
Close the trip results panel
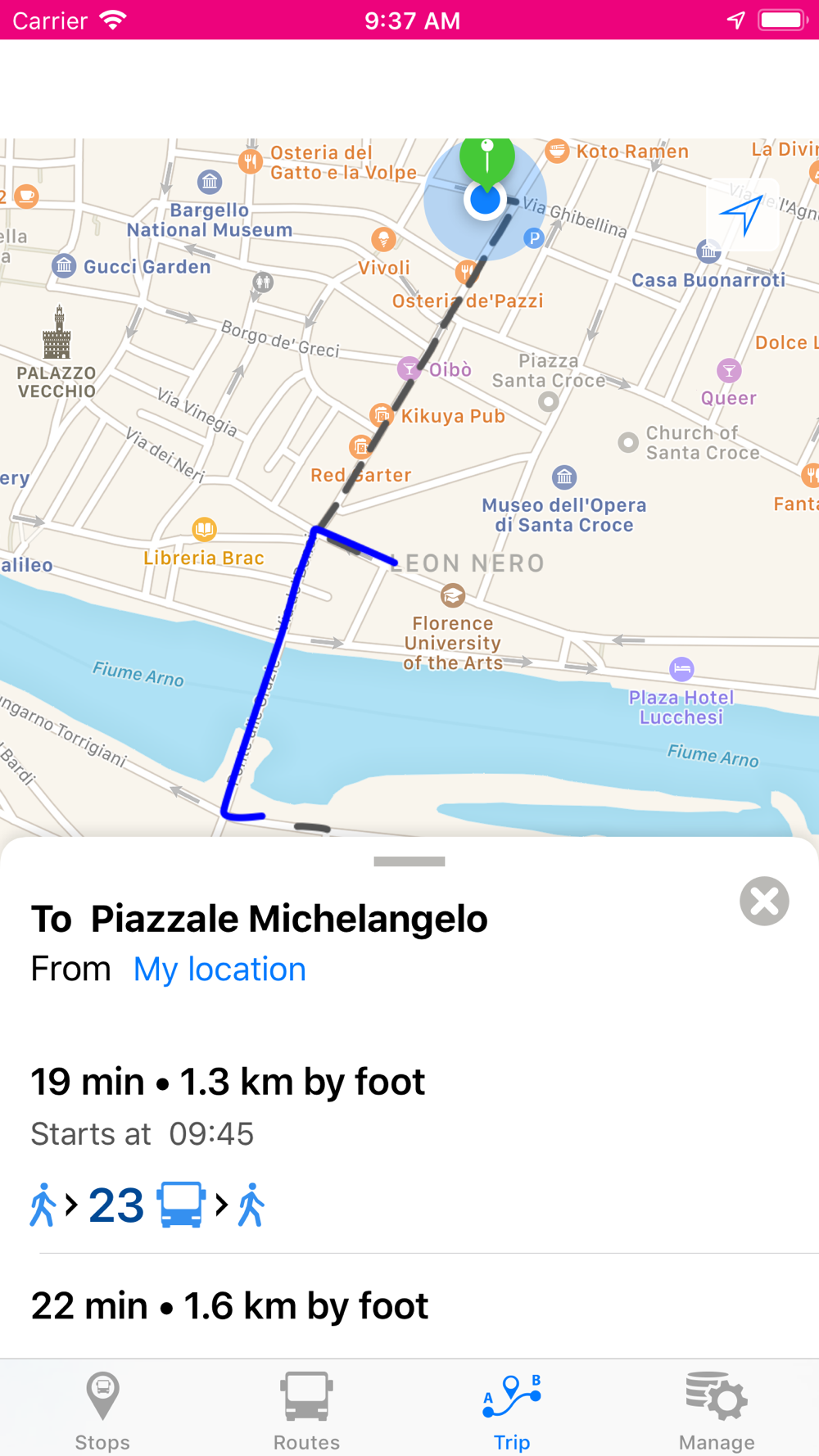coord(764,901)
